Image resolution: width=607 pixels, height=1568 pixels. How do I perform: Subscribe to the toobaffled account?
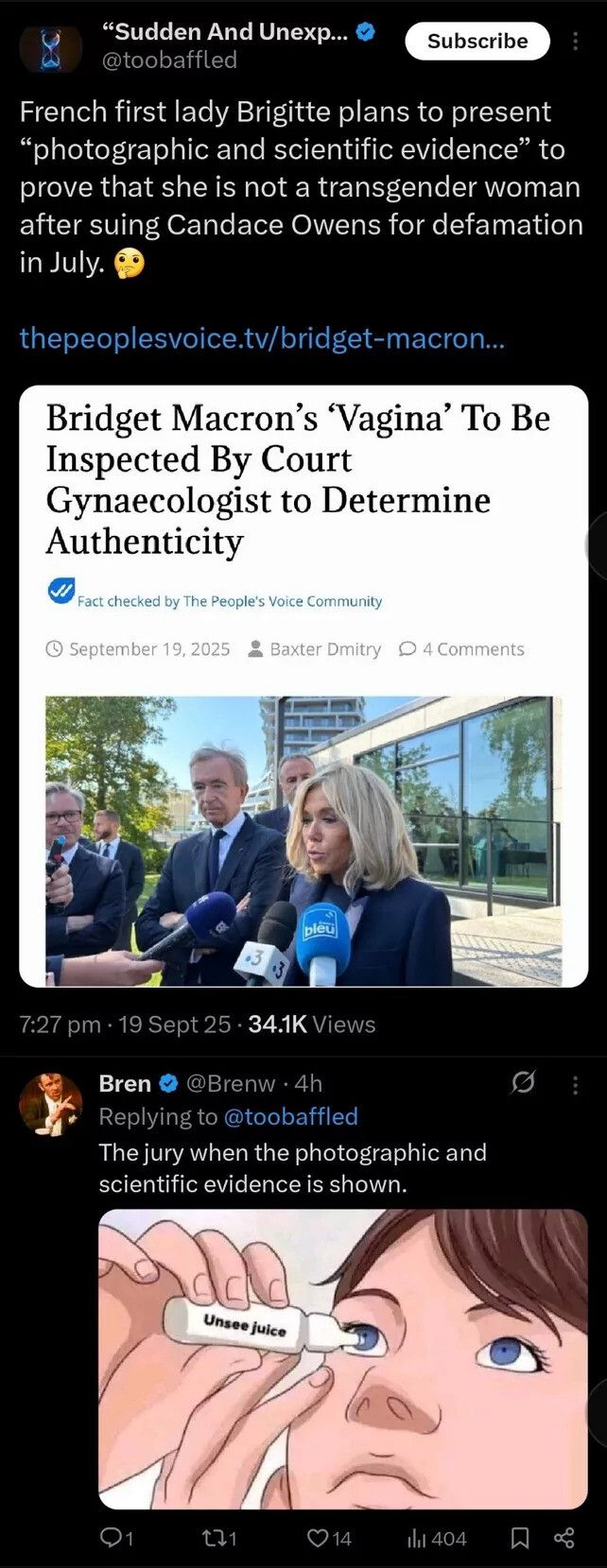click(477, 41)
